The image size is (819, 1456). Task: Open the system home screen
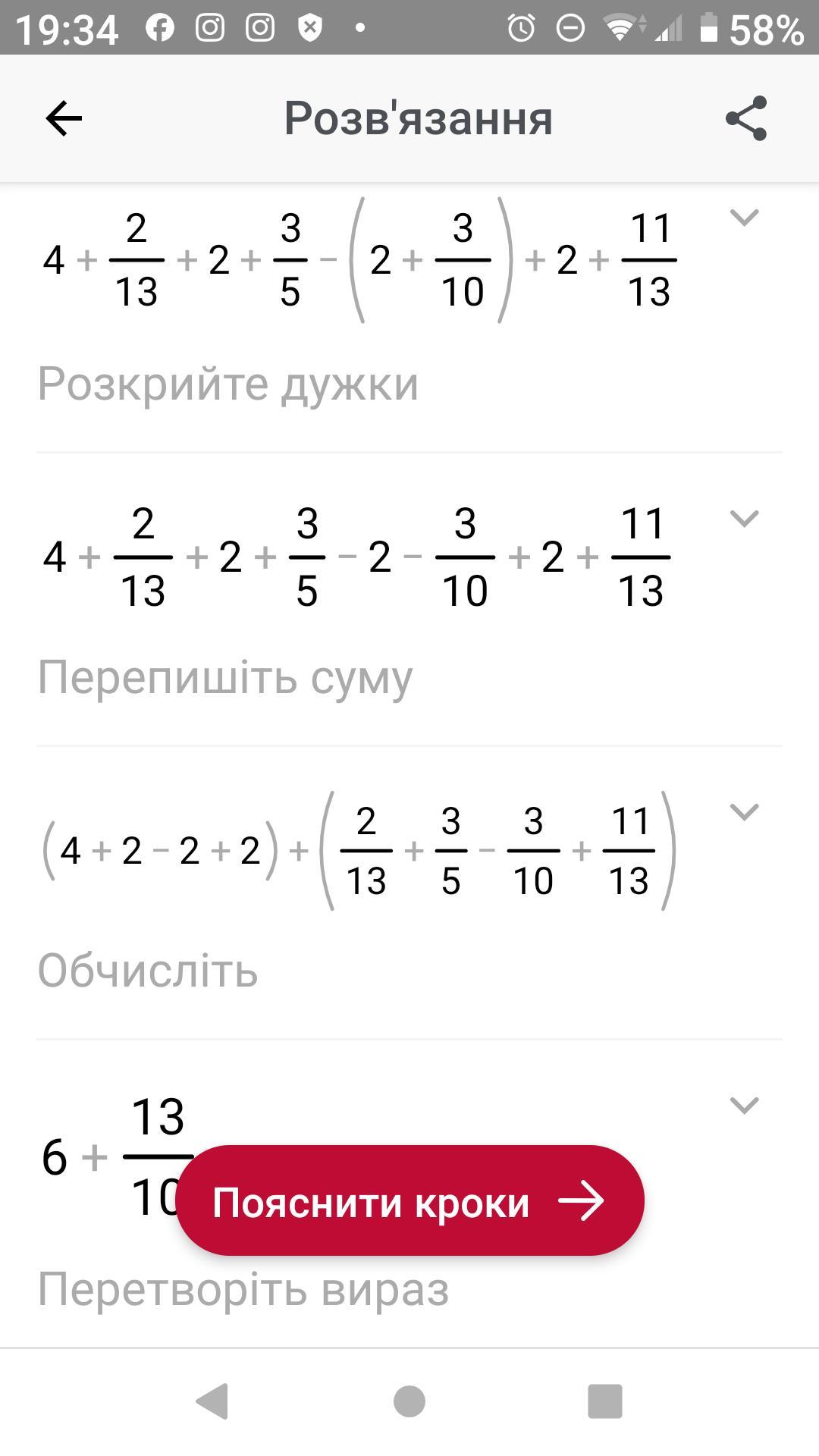pyautogui.click(x=409, y=1401)
